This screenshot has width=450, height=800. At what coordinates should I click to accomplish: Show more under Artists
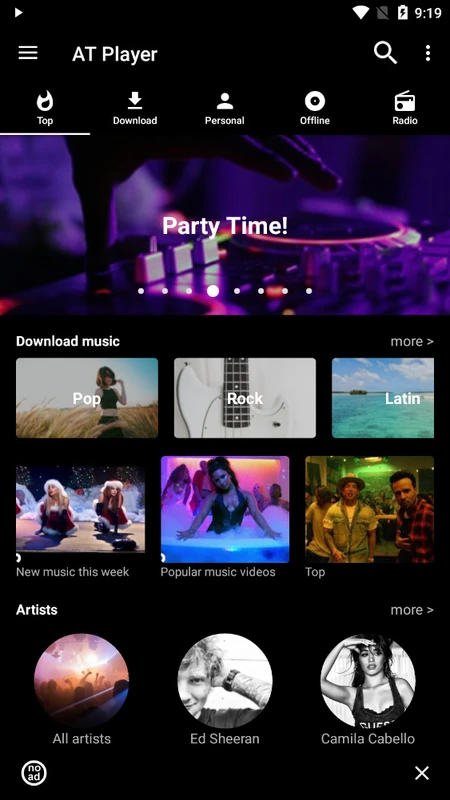click(412, 610)
